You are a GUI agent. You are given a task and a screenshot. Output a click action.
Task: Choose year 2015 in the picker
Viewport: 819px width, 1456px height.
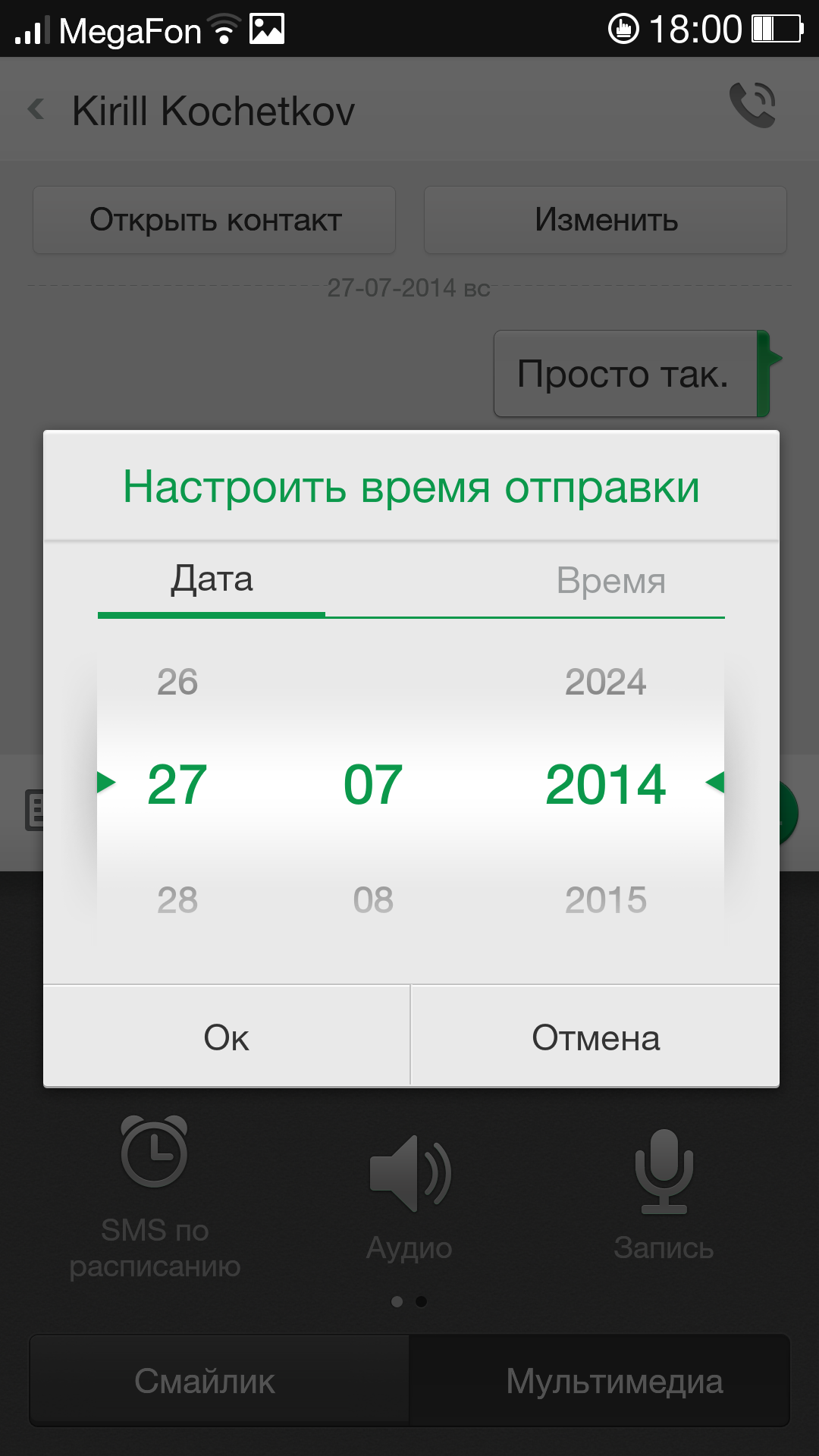point(605,900)
